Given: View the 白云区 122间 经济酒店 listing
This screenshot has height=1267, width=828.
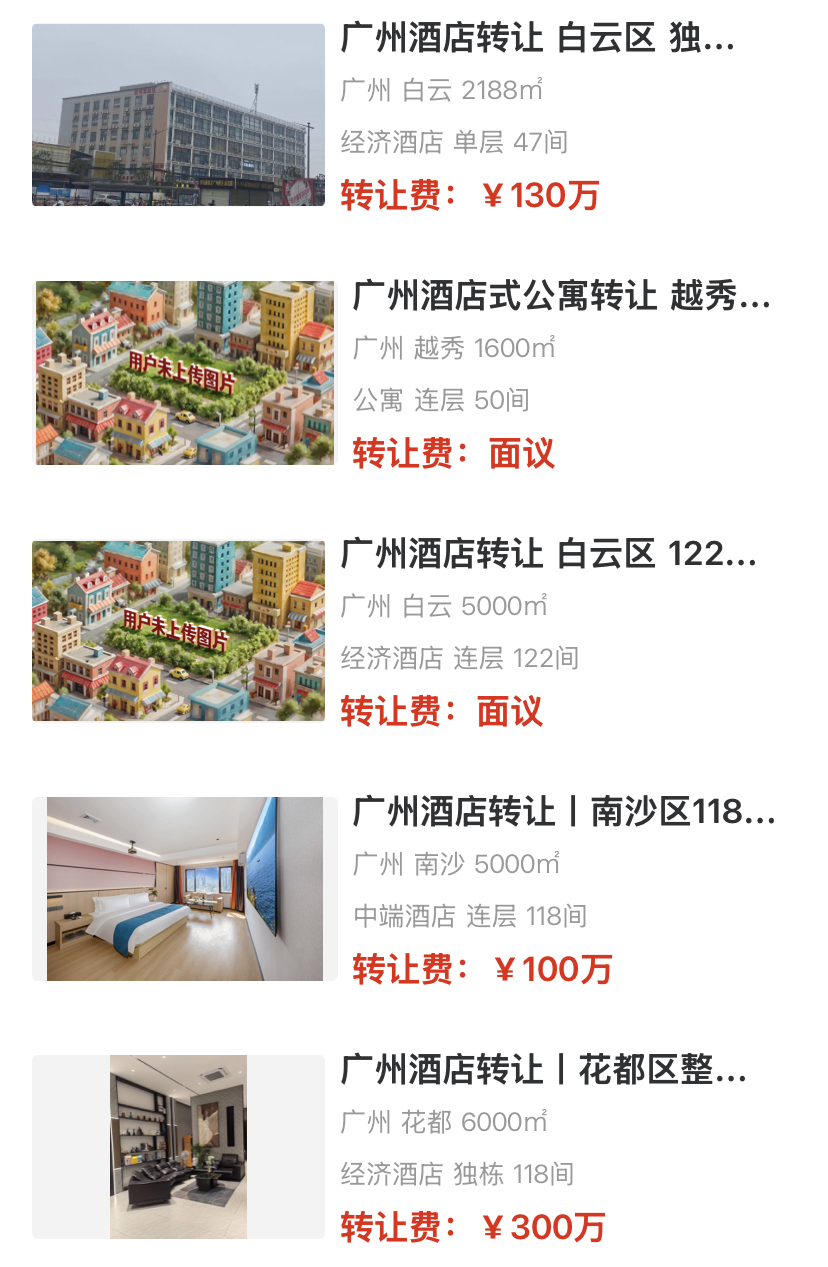Looking at the screenshot, I should (548, 554).
